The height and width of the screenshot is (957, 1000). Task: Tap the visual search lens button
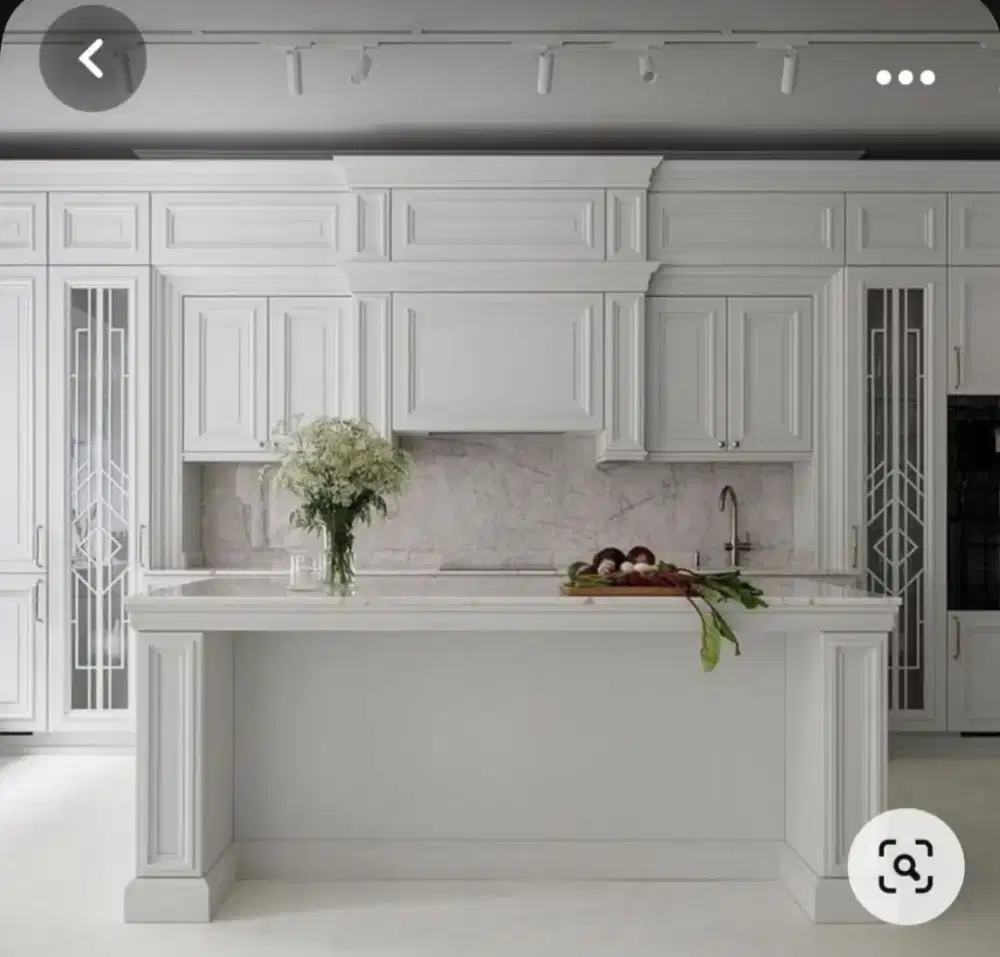click(x=906, y=866)
